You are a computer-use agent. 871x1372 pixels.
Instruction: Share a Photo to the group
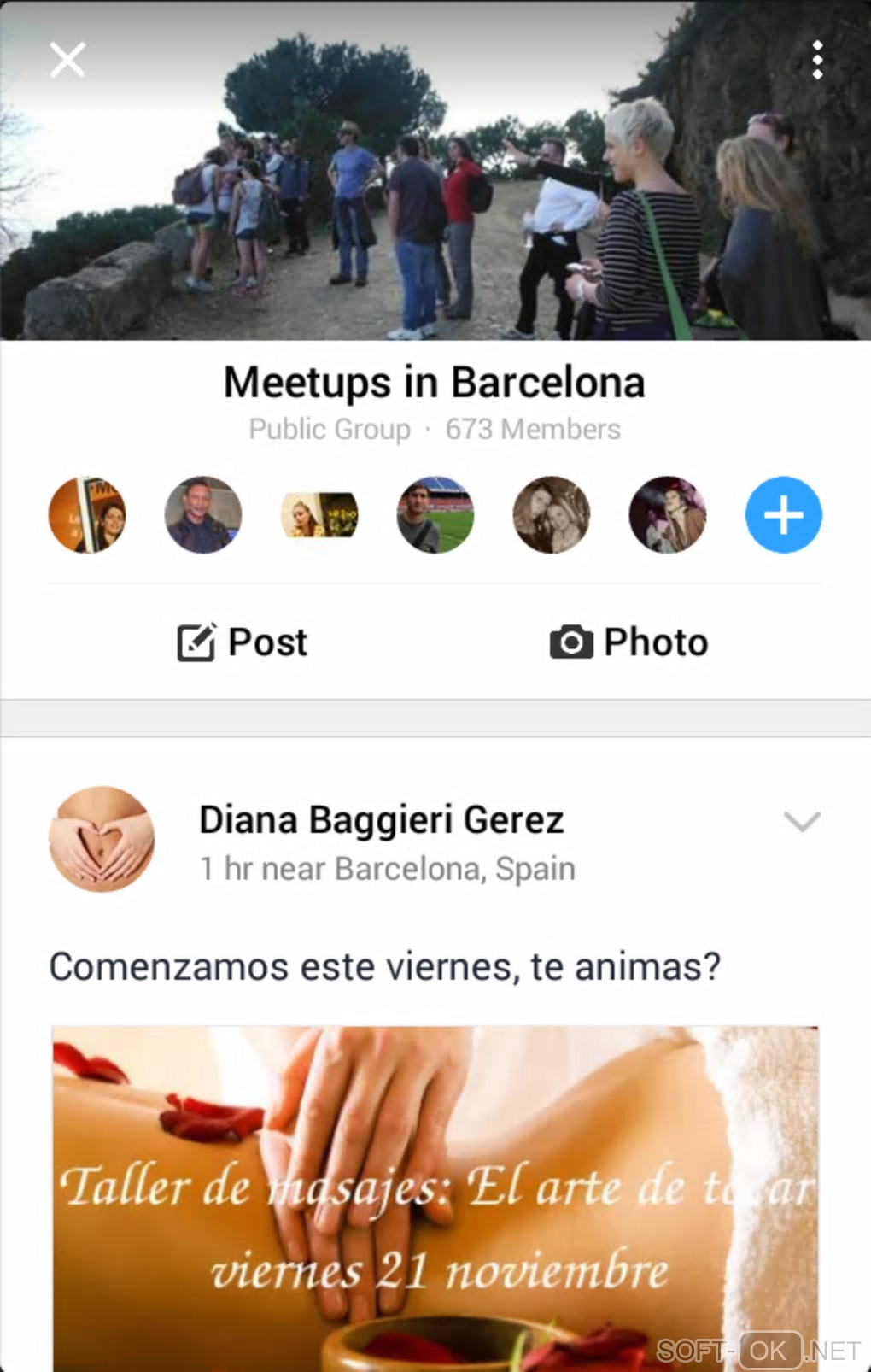[629, 642]
